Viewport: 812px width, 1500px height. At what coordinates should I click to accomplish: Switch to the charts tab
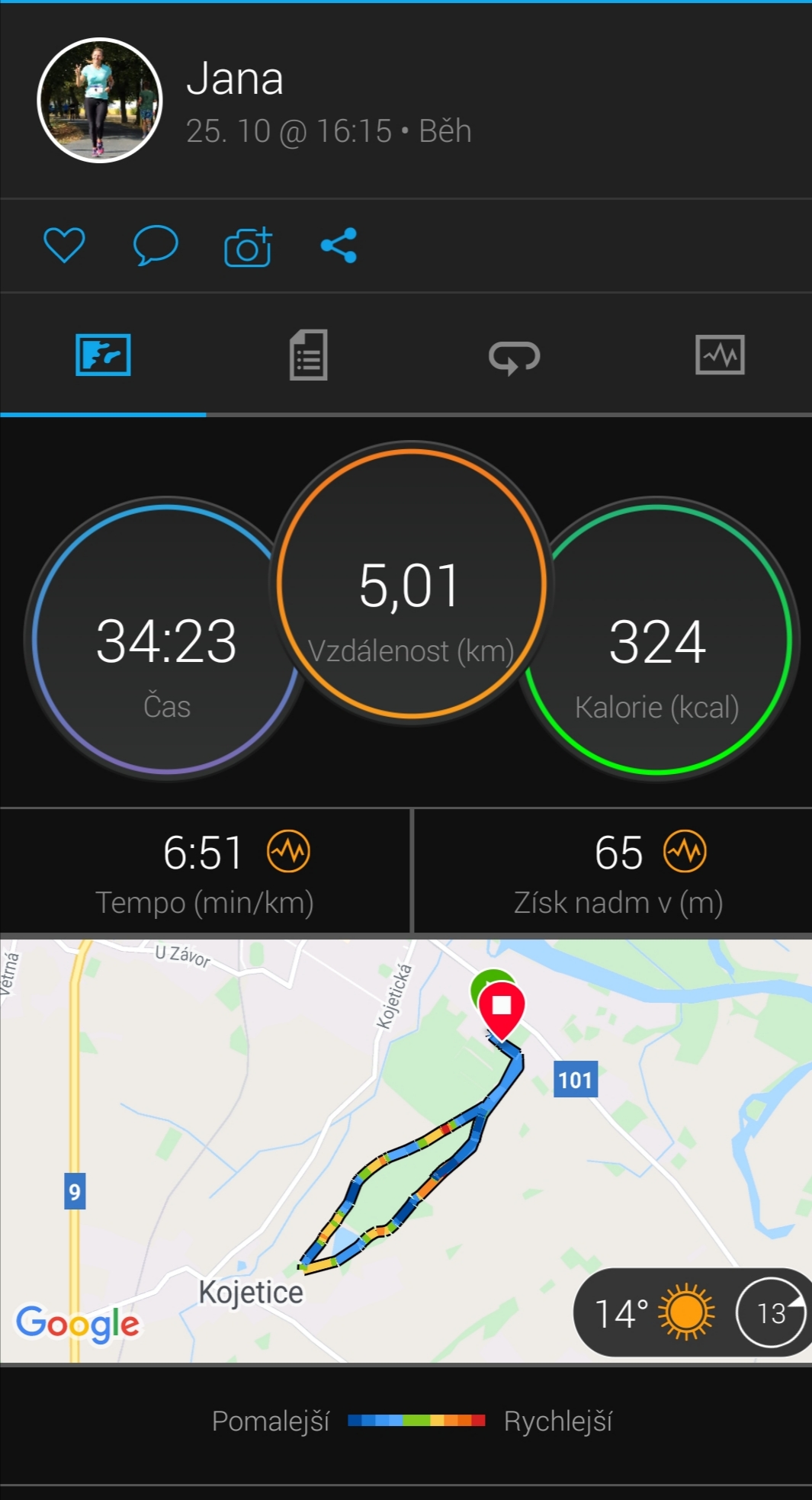coord(721,355)
